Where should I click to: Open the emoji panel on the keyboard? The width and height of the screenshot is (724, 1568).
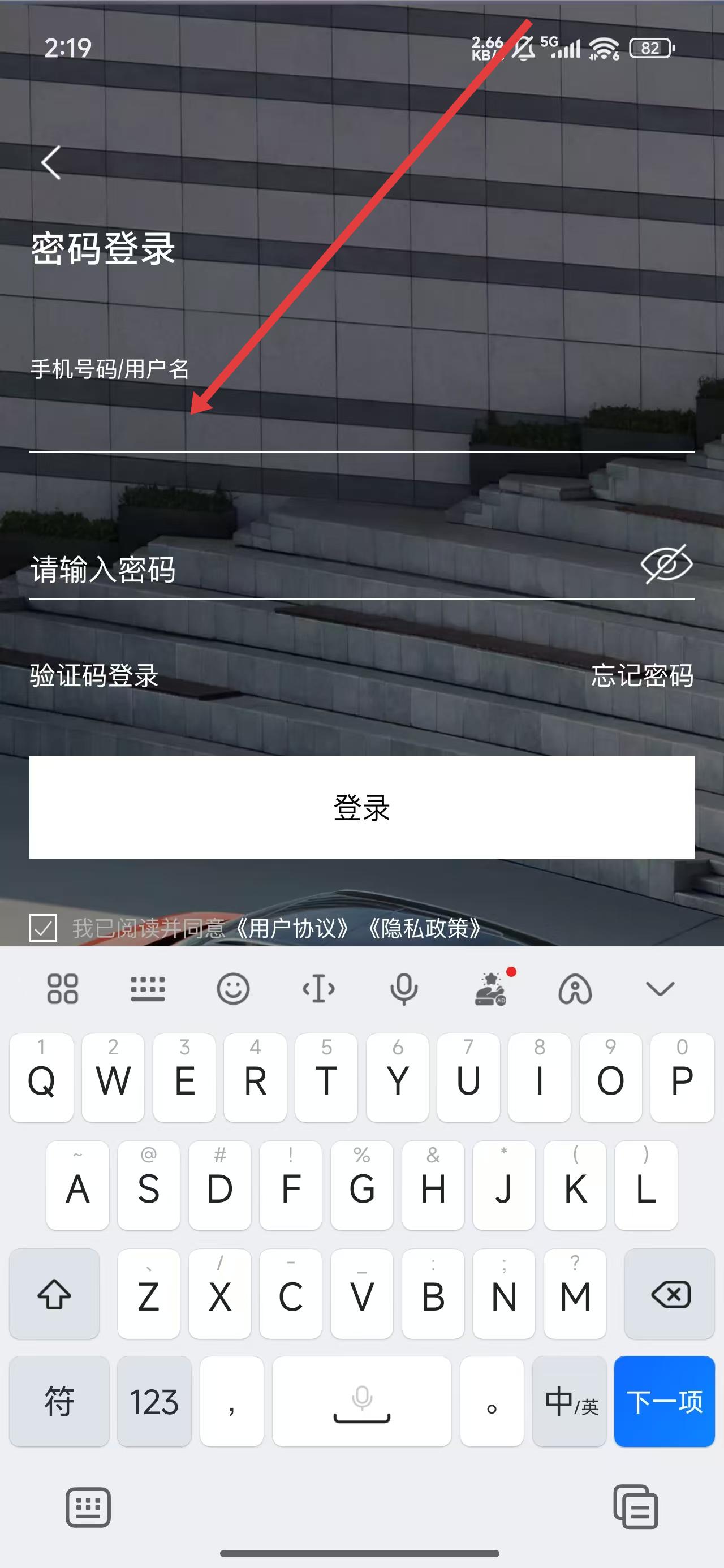coord(232,989)
